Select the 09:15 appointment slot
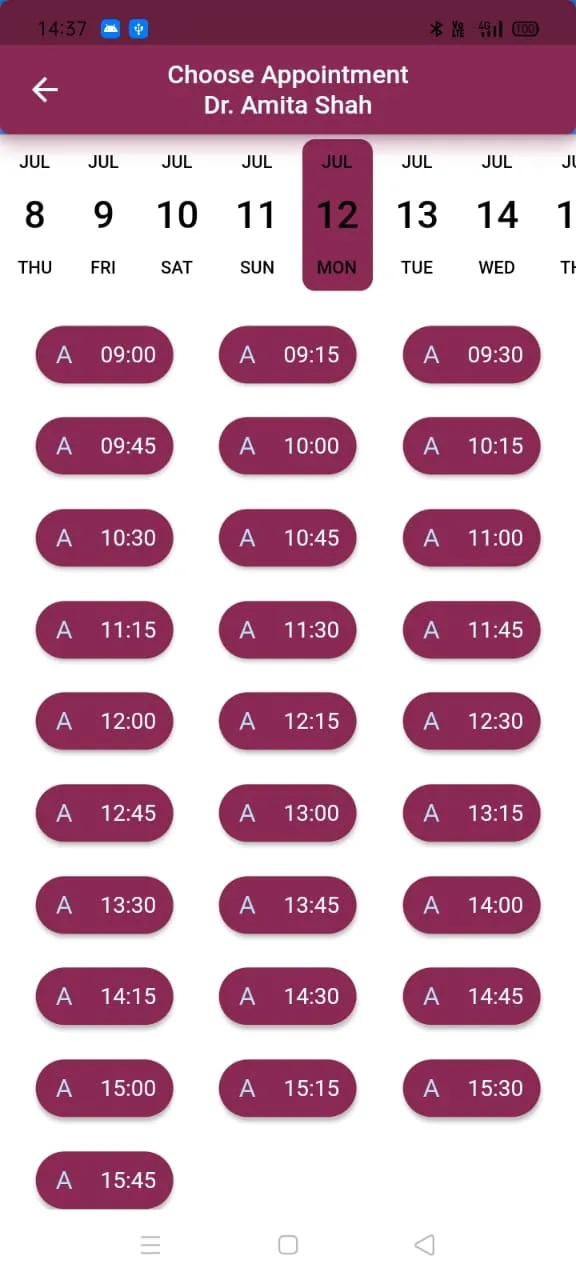Image resolution: width=576 pixels, height=1280 pixels. click(x=288, y=354)
